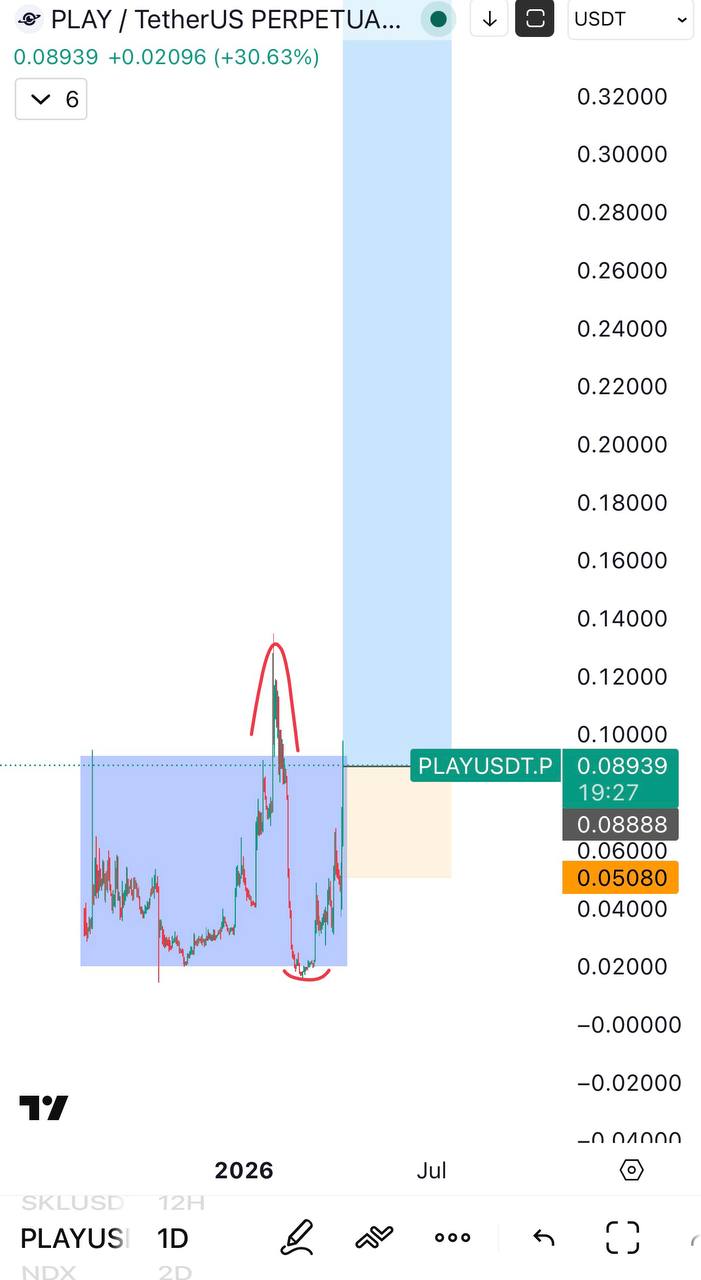Tap the down arrow button at top
The width and height of the screenshot is (701, 1280).
point(489,19)
